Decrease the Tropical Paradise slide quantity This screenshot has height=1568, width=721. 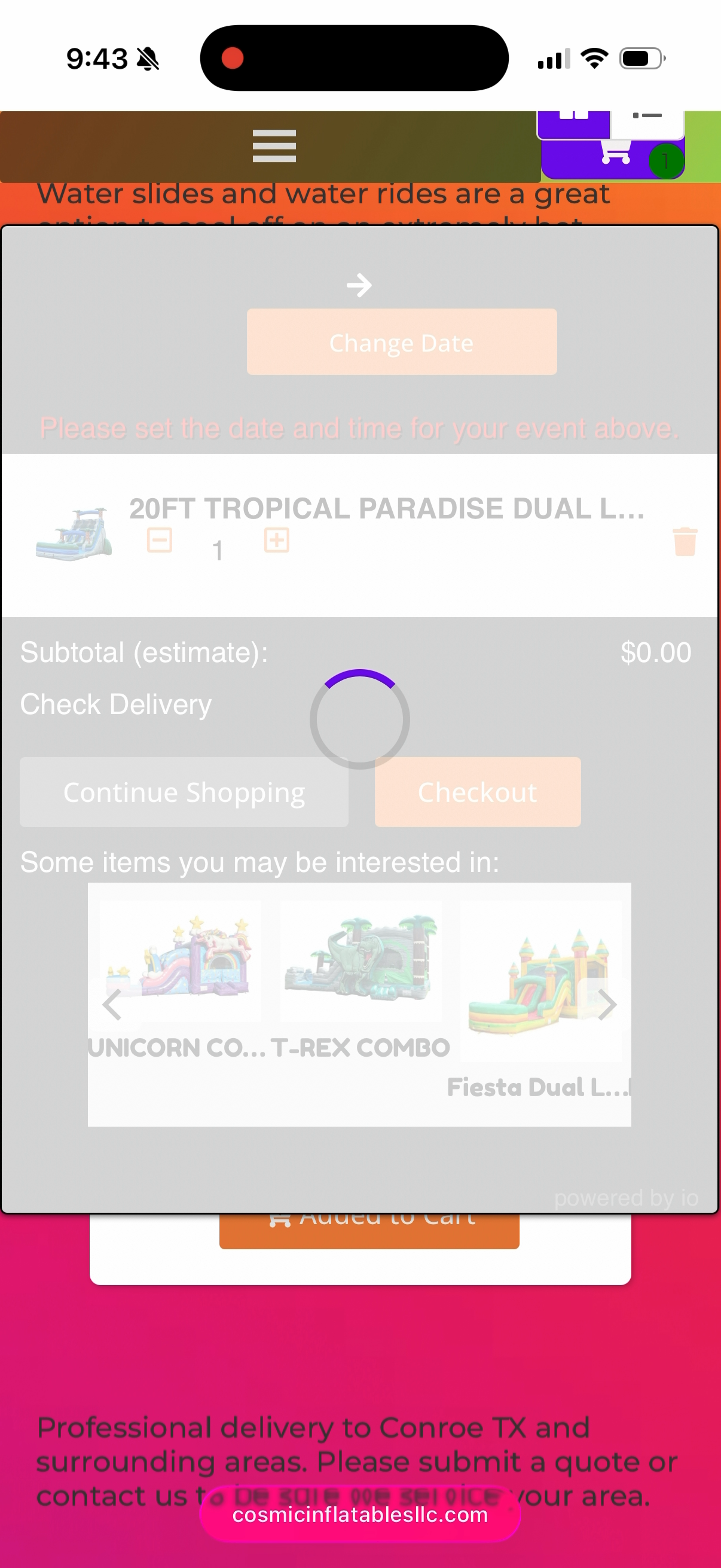pyautogui.click(x=160, y=540)
